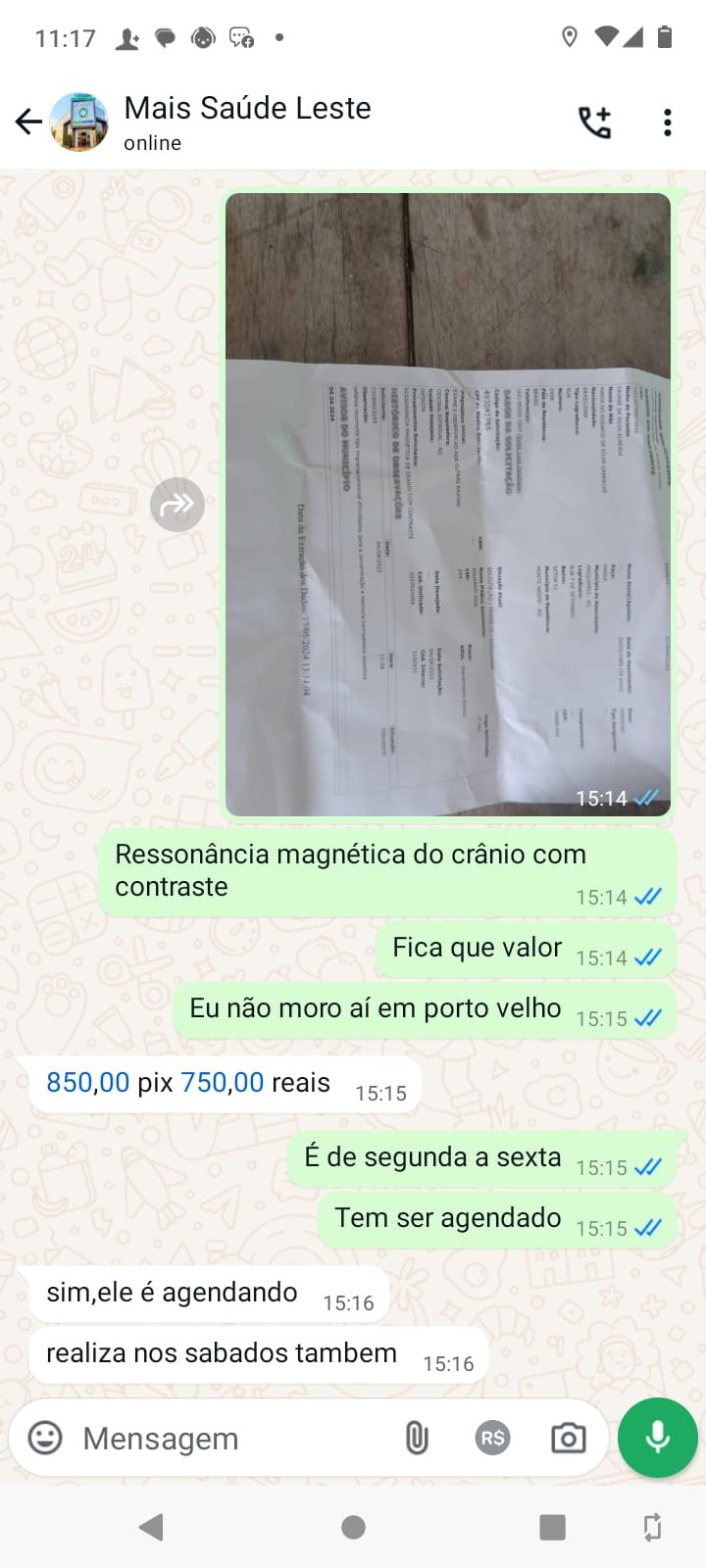Open the camera from the chat
This screenshot has height=1568, width=706.
point(568,1438)
